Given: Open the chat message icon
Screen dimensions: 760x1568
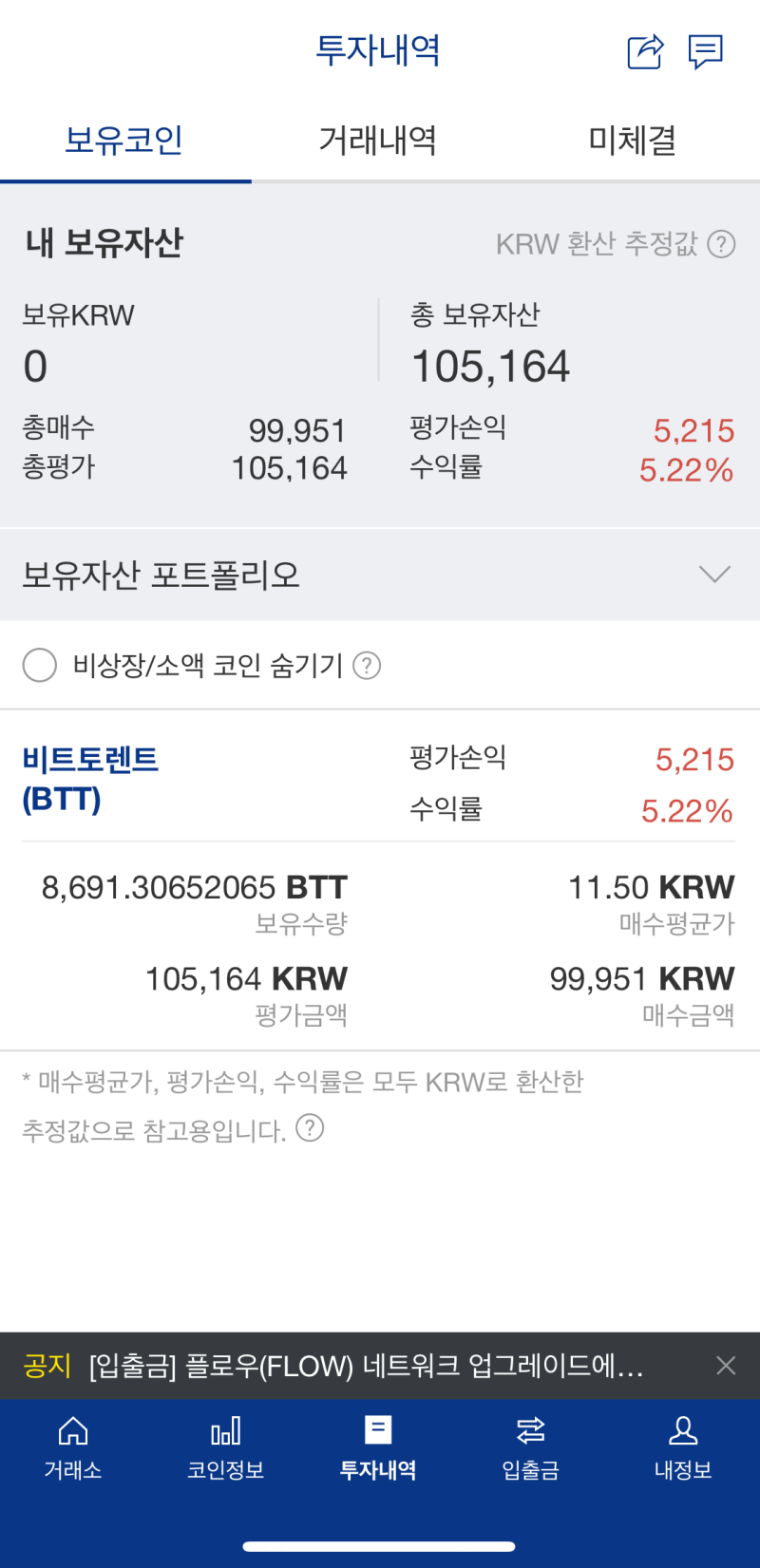Looking at the screenshot, I should click(x=705, y=52).
